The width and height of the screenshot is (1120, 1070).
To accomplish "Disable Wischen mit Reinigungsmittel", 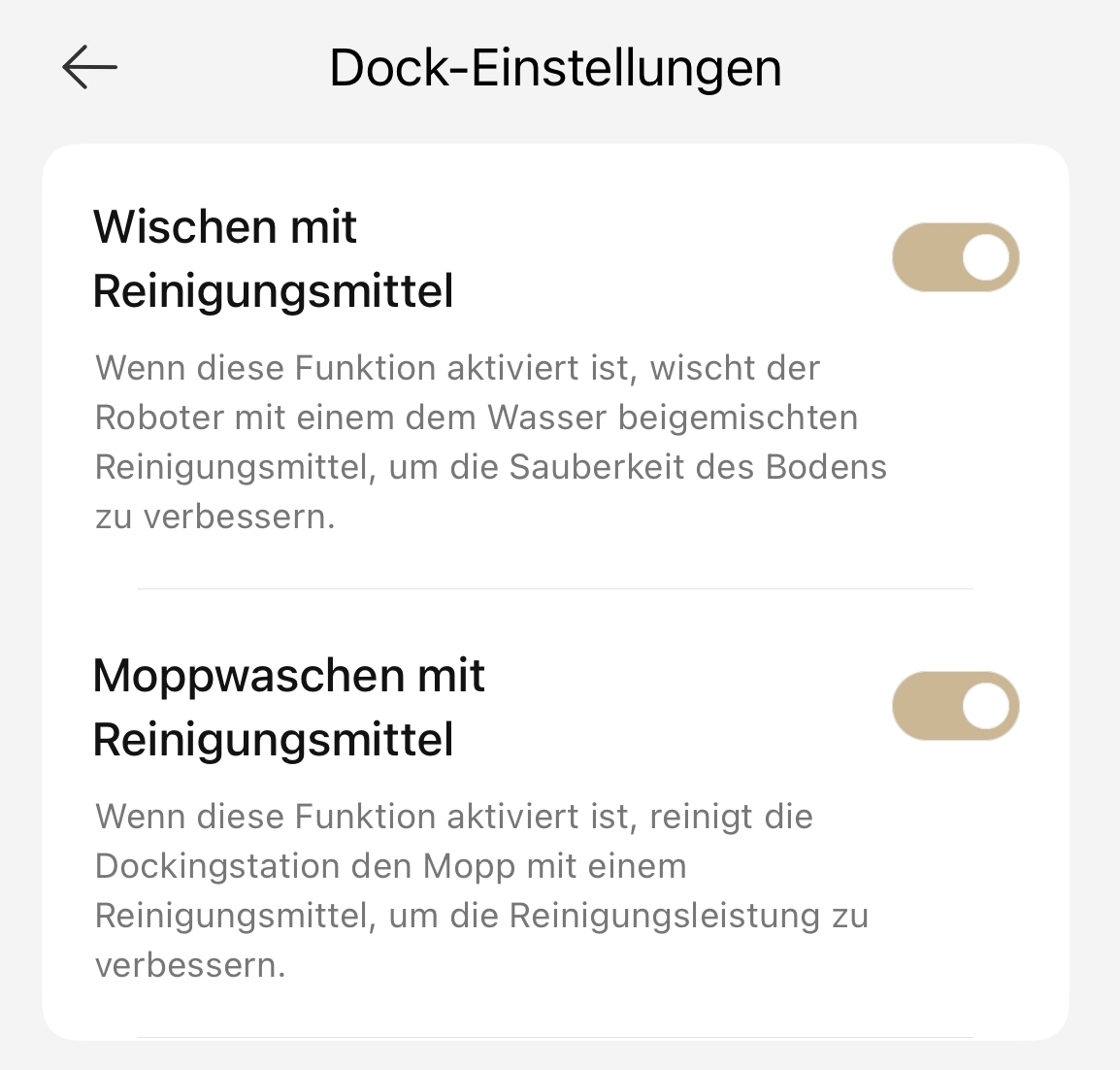I will (x=955, y=258).
